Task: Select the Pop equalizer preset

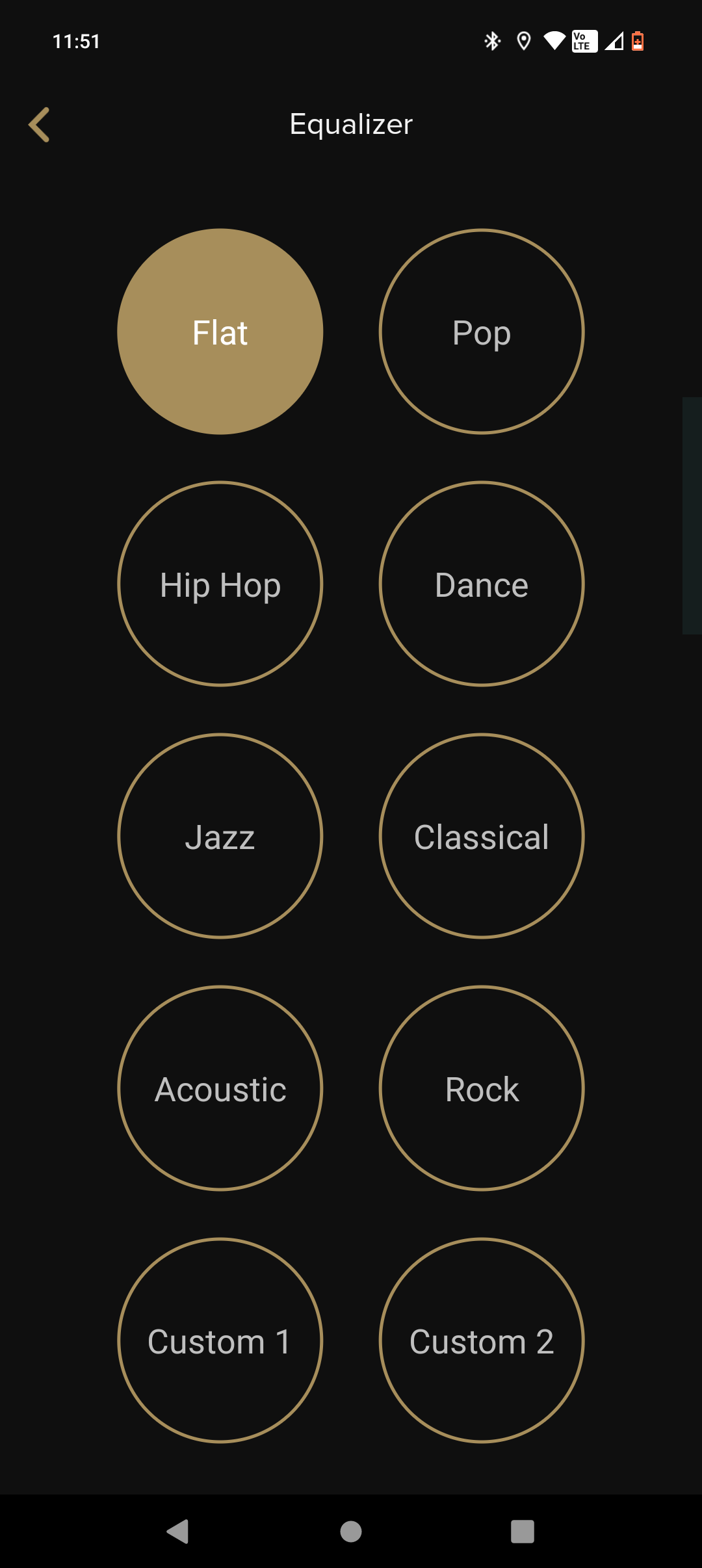Action: pyautogui.click(x=481, y=332)
